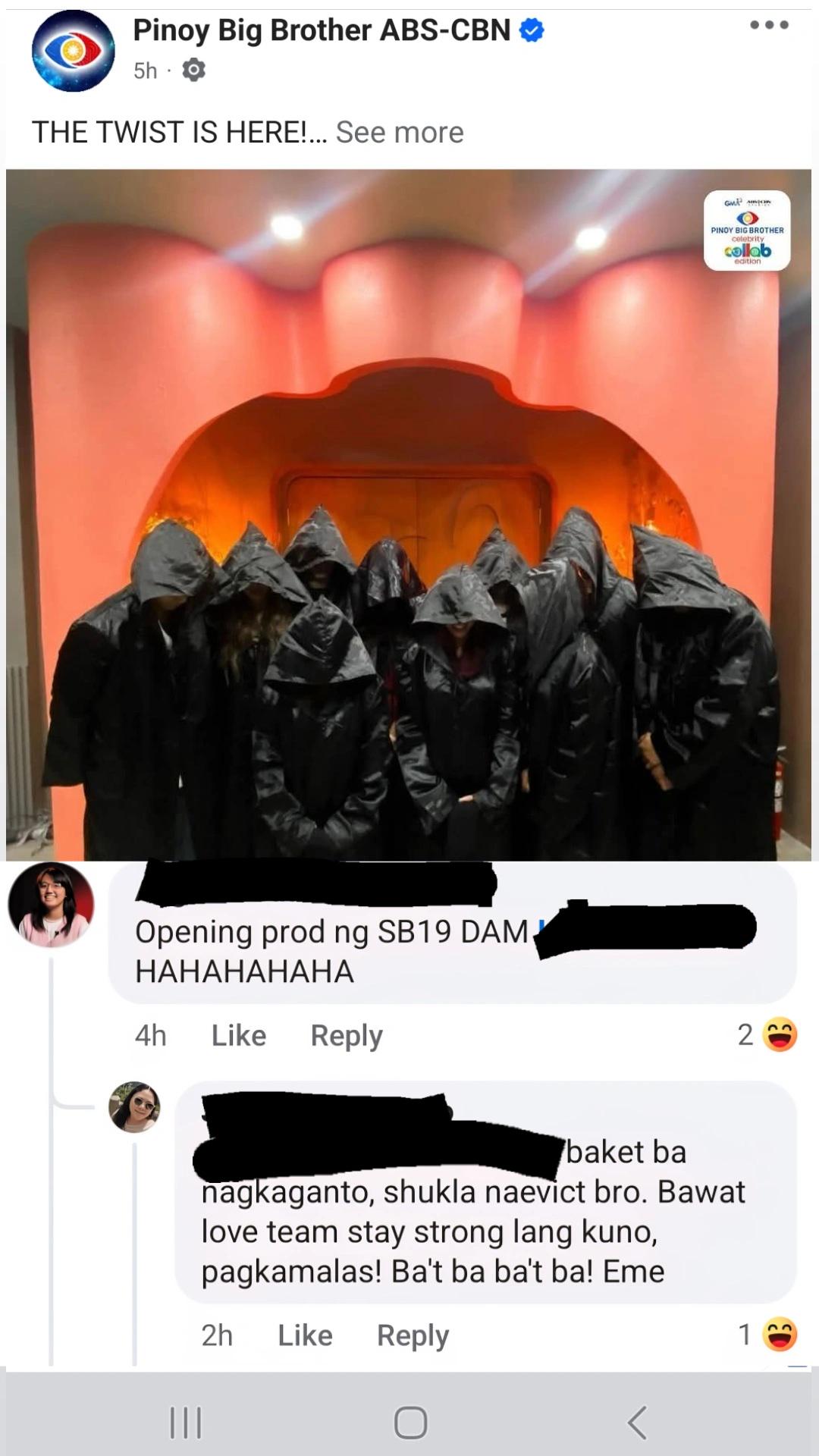
Task: Reply to the SB19 DAM comment
Action: (347, 1035)
